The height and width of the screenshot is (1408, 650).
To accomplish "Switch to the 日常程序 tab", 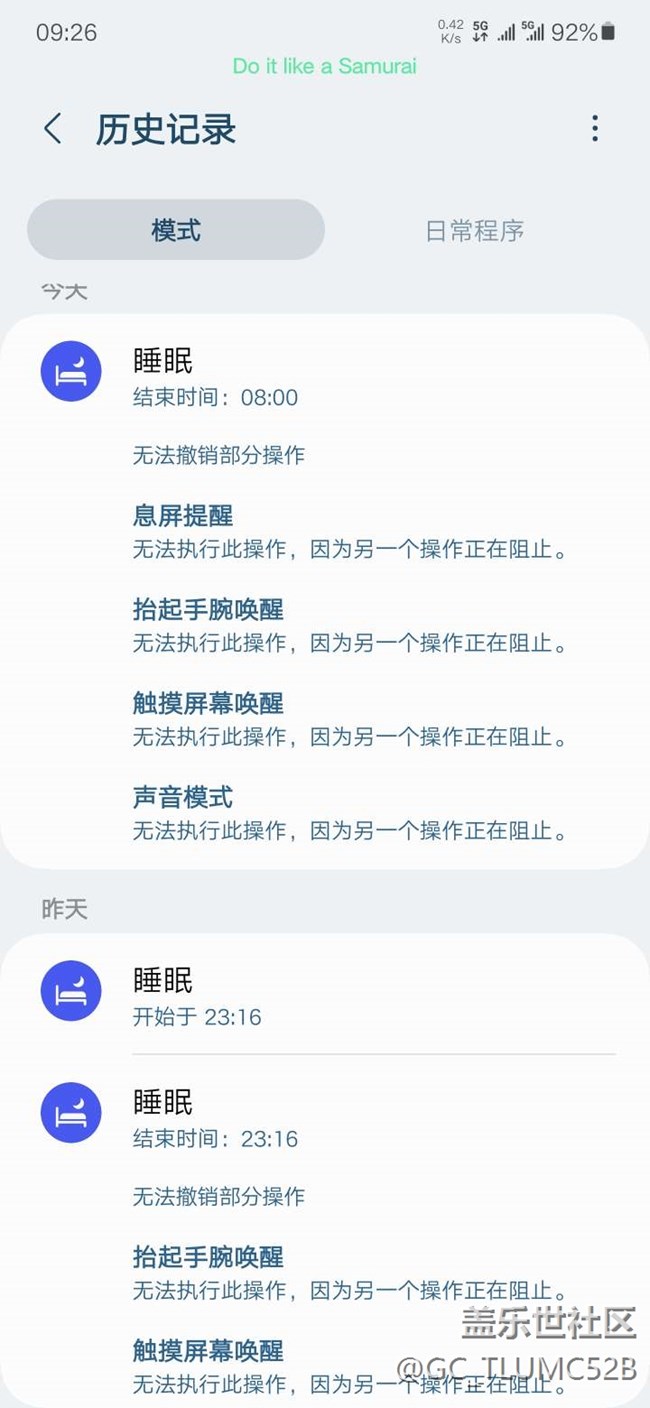I will pyautogui.click(x=475, y=231).
